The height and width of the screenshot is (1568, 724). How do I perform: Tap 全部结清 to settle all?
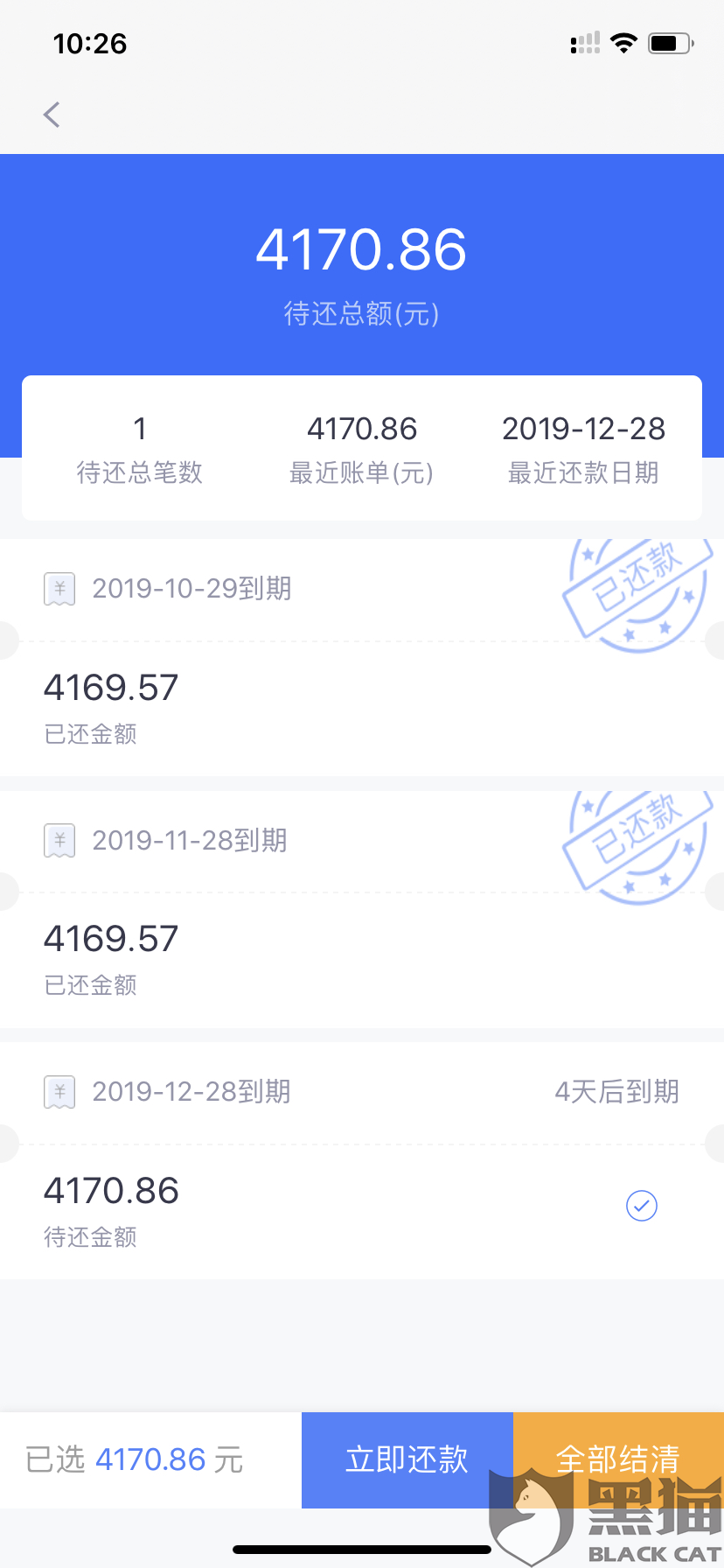(x=618, y=1459)
